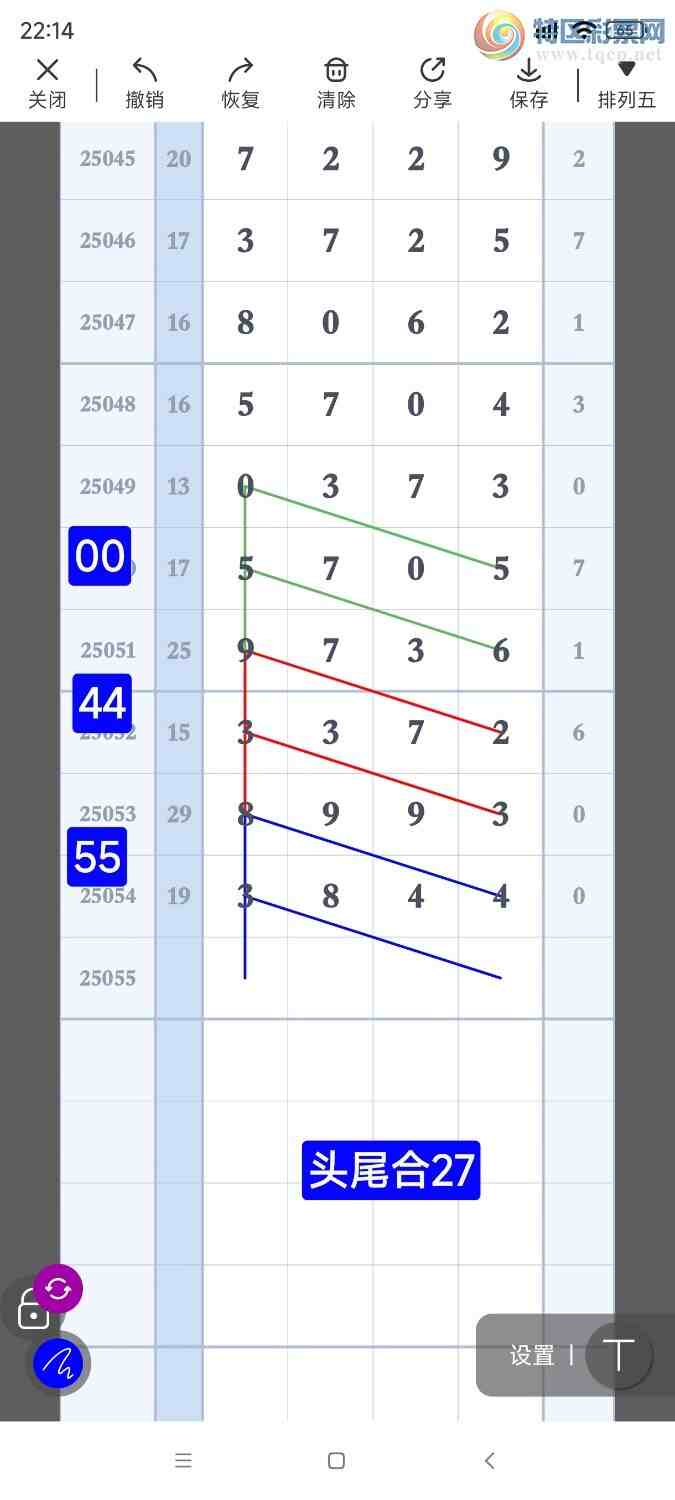675x1500 pixels.
Task: Open the 排列五 lottery dropdown
Action: coord(626,82)
